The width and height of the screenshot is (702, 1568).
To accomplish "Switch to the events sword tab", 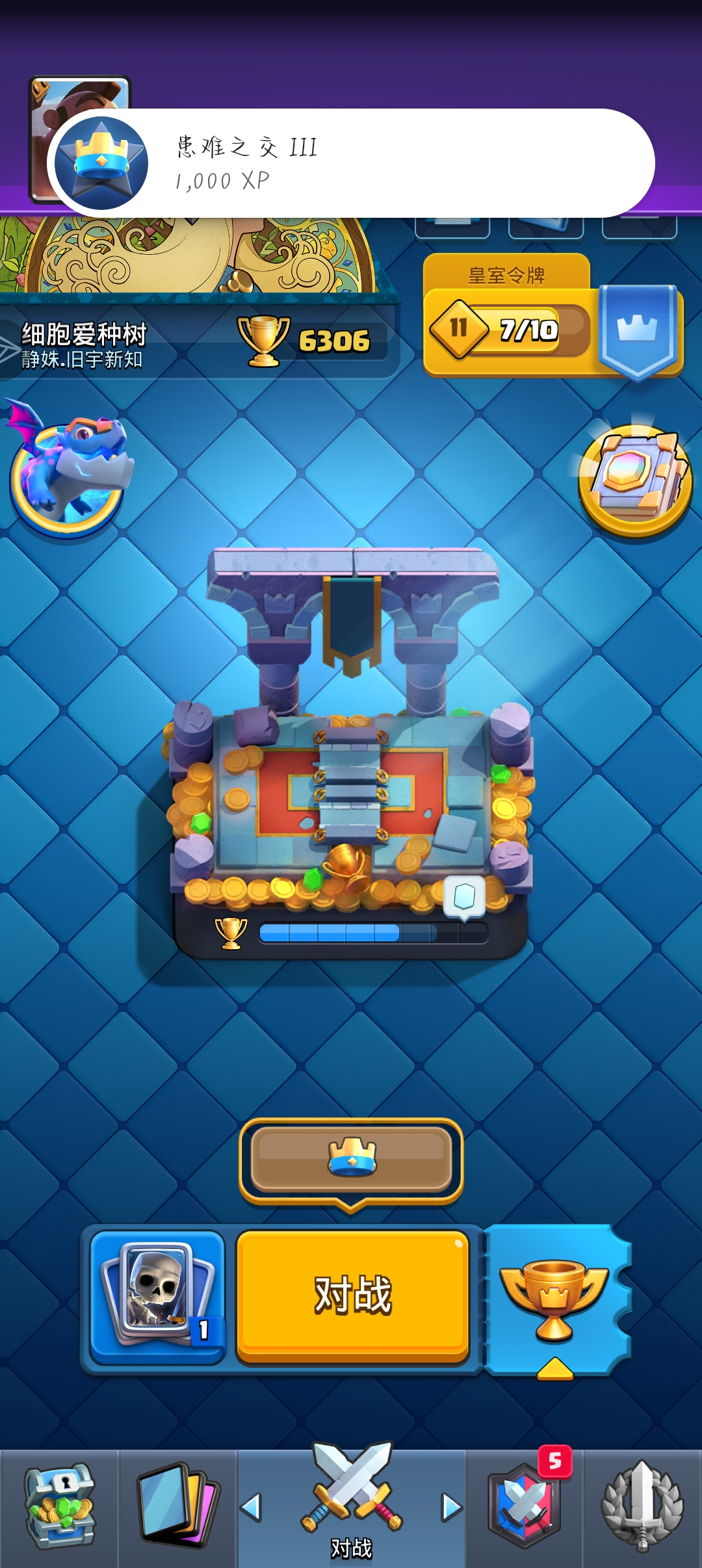I will tap(642, 1507).
